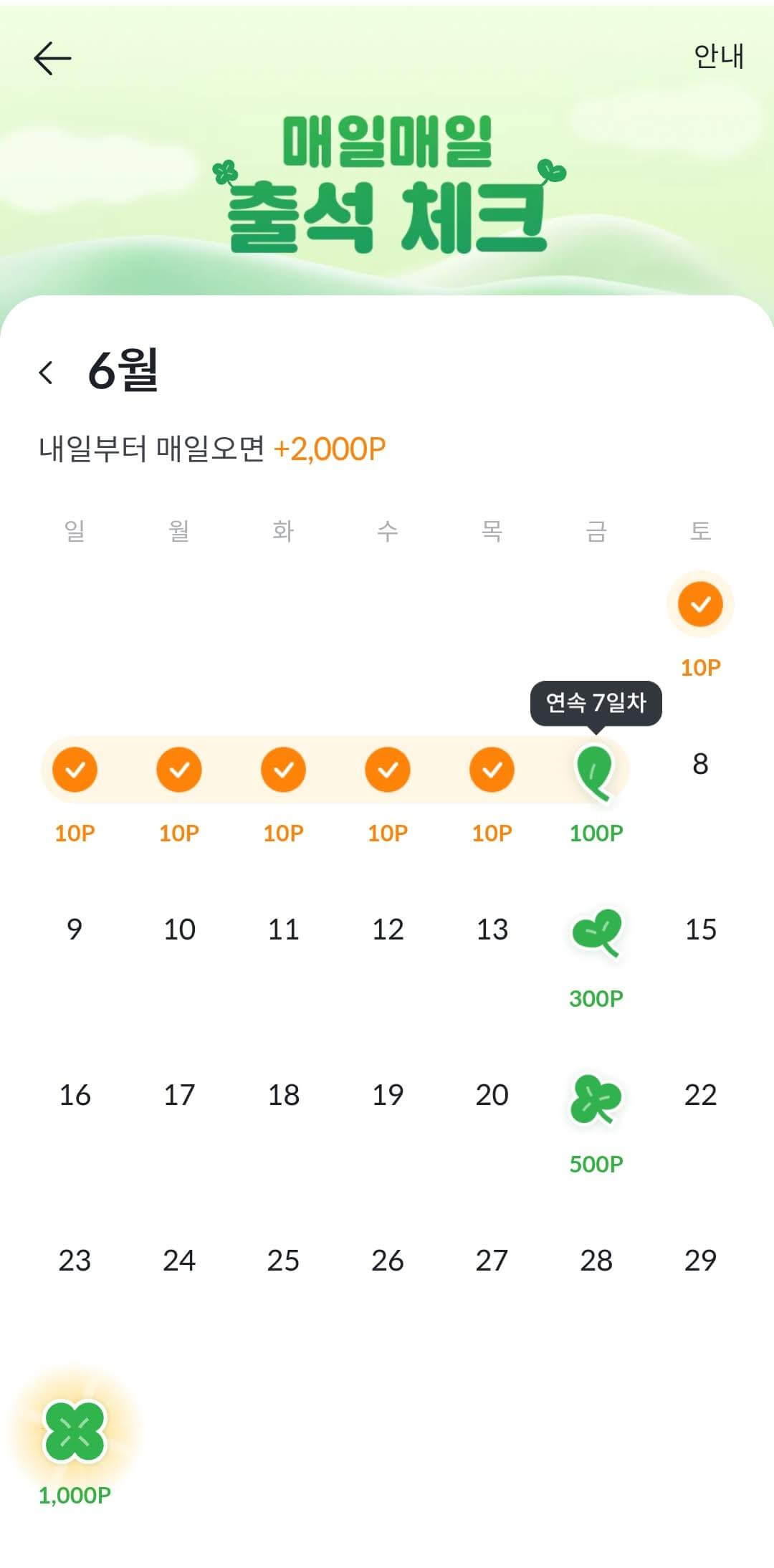Click the check icon under the 수 column
This screenshot has height=1568, width=774.
387,770
